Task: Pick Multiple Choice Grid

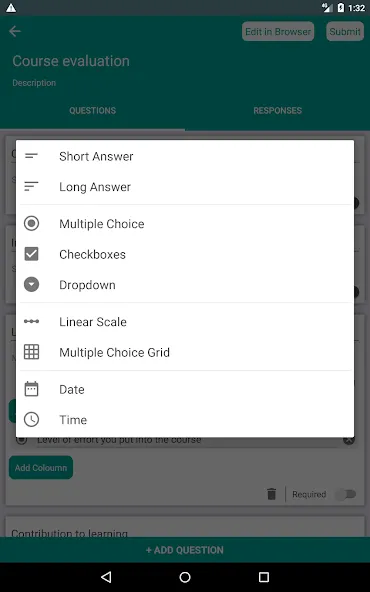Action: pyautogui.click(x=185, y=352)
